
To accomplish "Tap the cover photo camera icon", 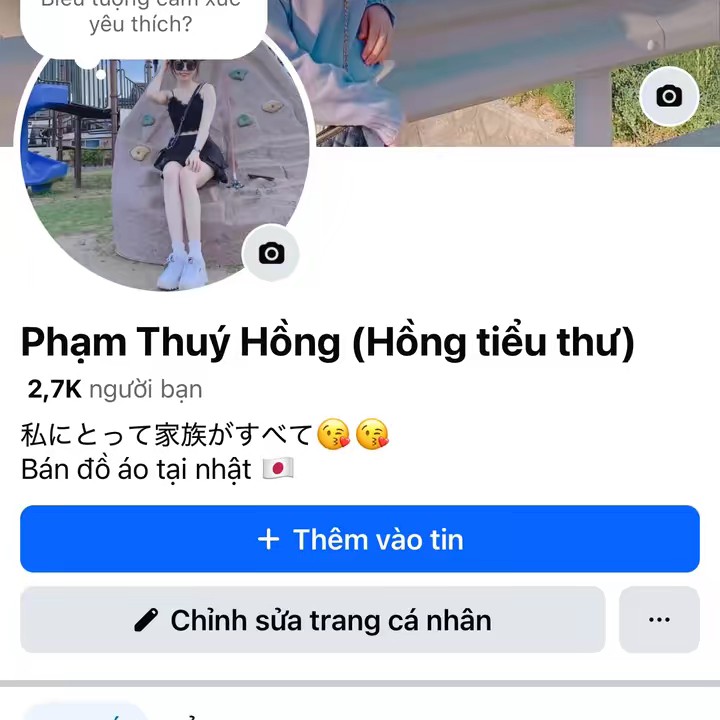I will point(669,96).
